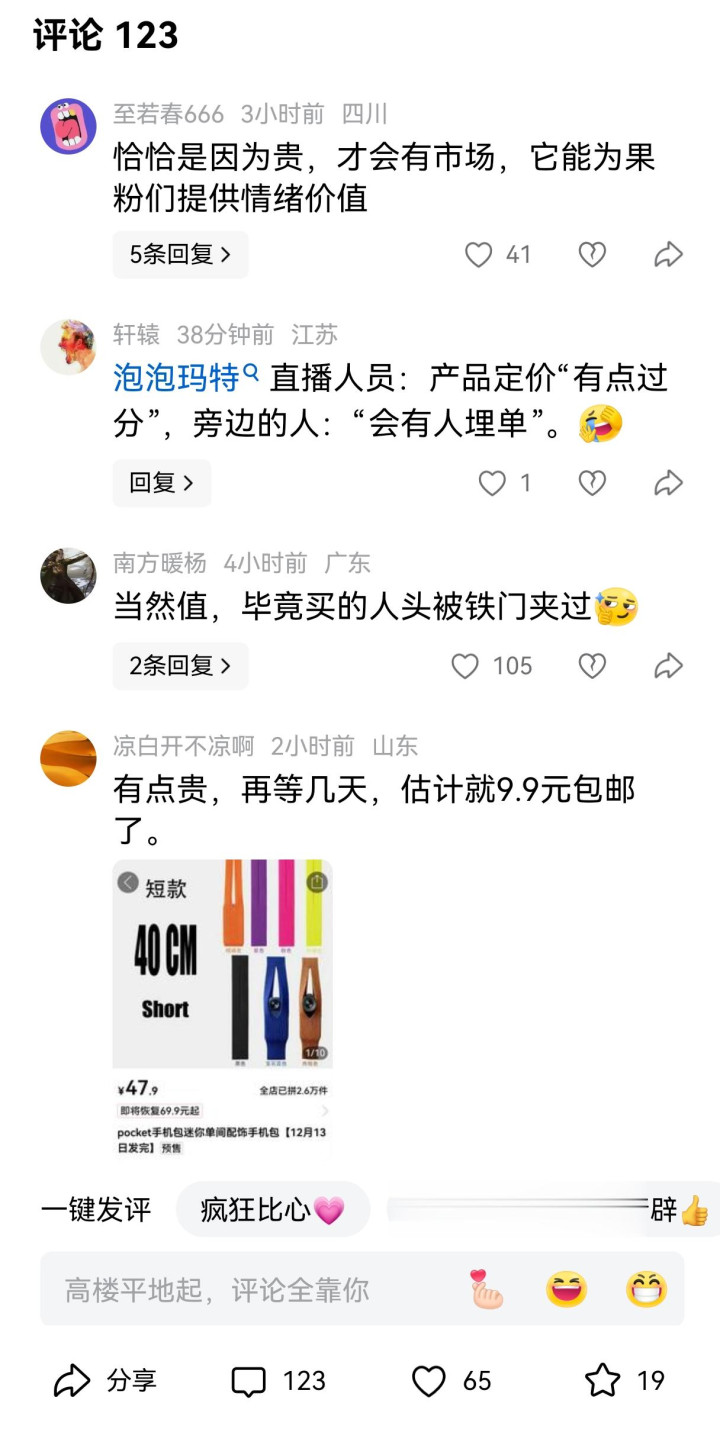Screen dimensions: 720x1429
Task: Share 至若春666's comment
Action: pos(668,255)
